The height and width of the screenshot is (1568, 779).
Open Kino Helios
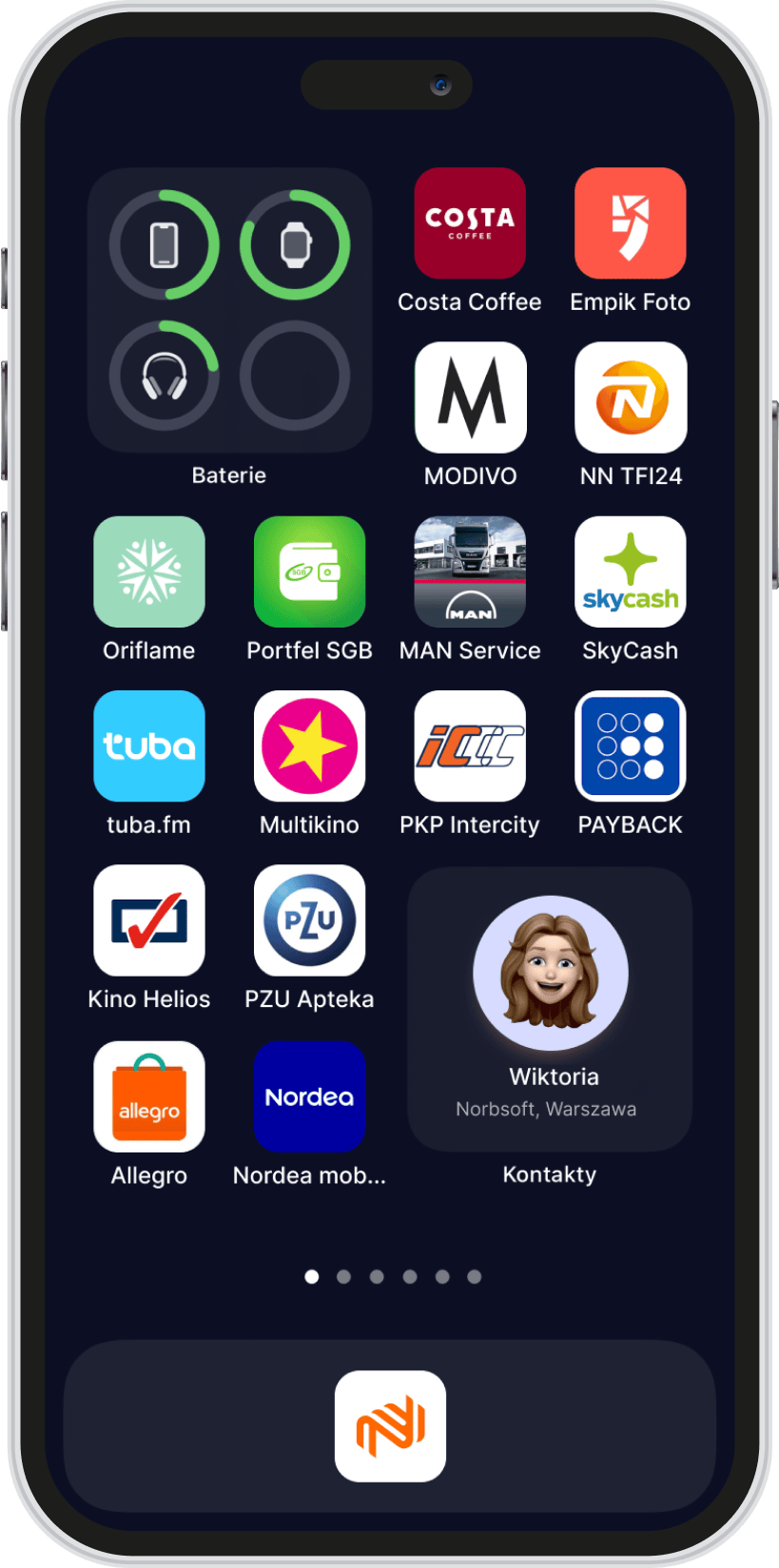click(x=149, y=920)
